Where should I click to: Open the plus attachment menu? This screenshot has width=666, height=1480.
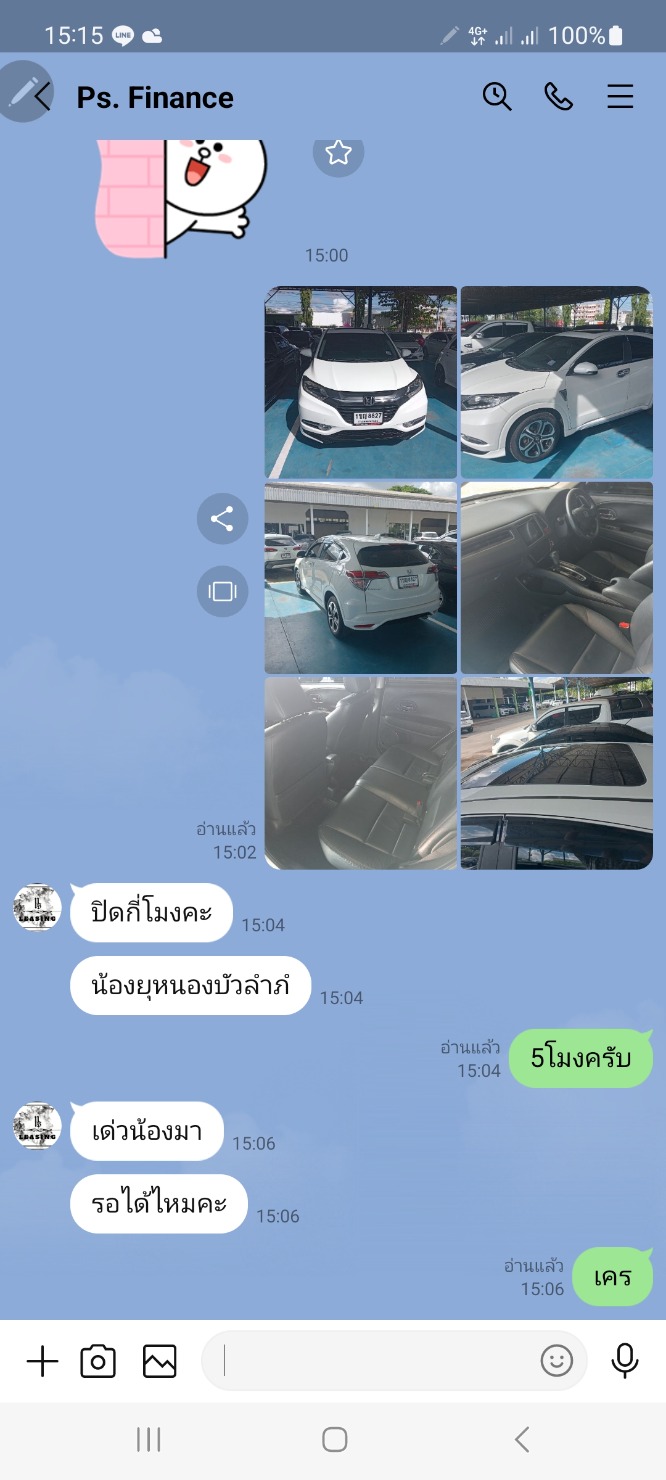(42, 1361)
